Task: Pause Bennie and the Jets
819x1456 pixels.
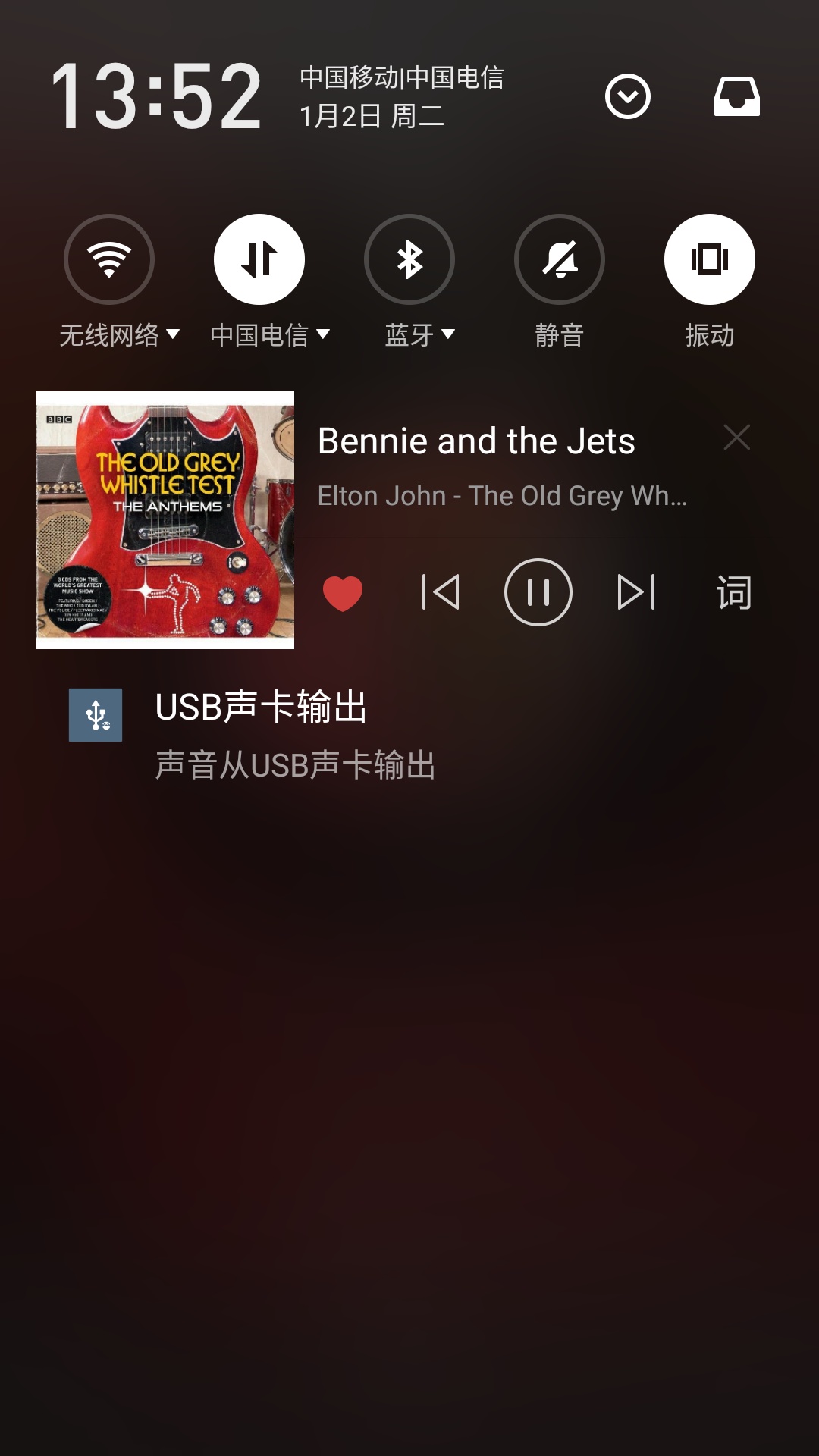Action: click(x=538, y=592)
